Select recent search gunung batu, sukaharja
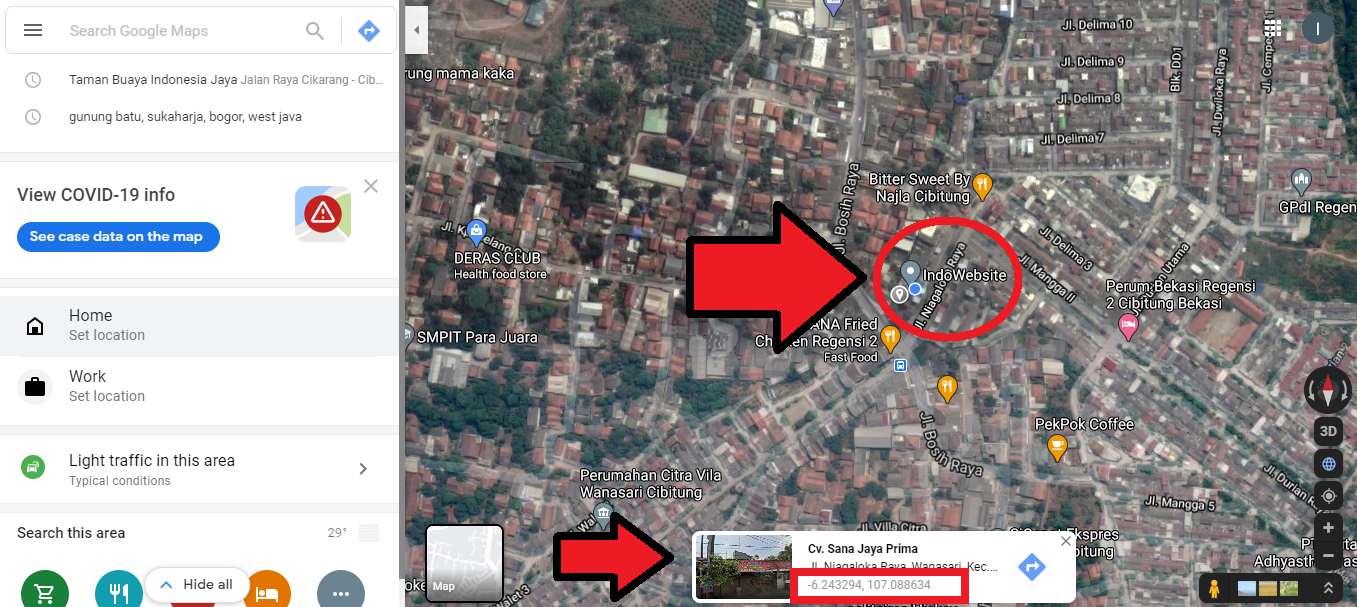Viewport: 1357px width, 607px height. (185, 117)
